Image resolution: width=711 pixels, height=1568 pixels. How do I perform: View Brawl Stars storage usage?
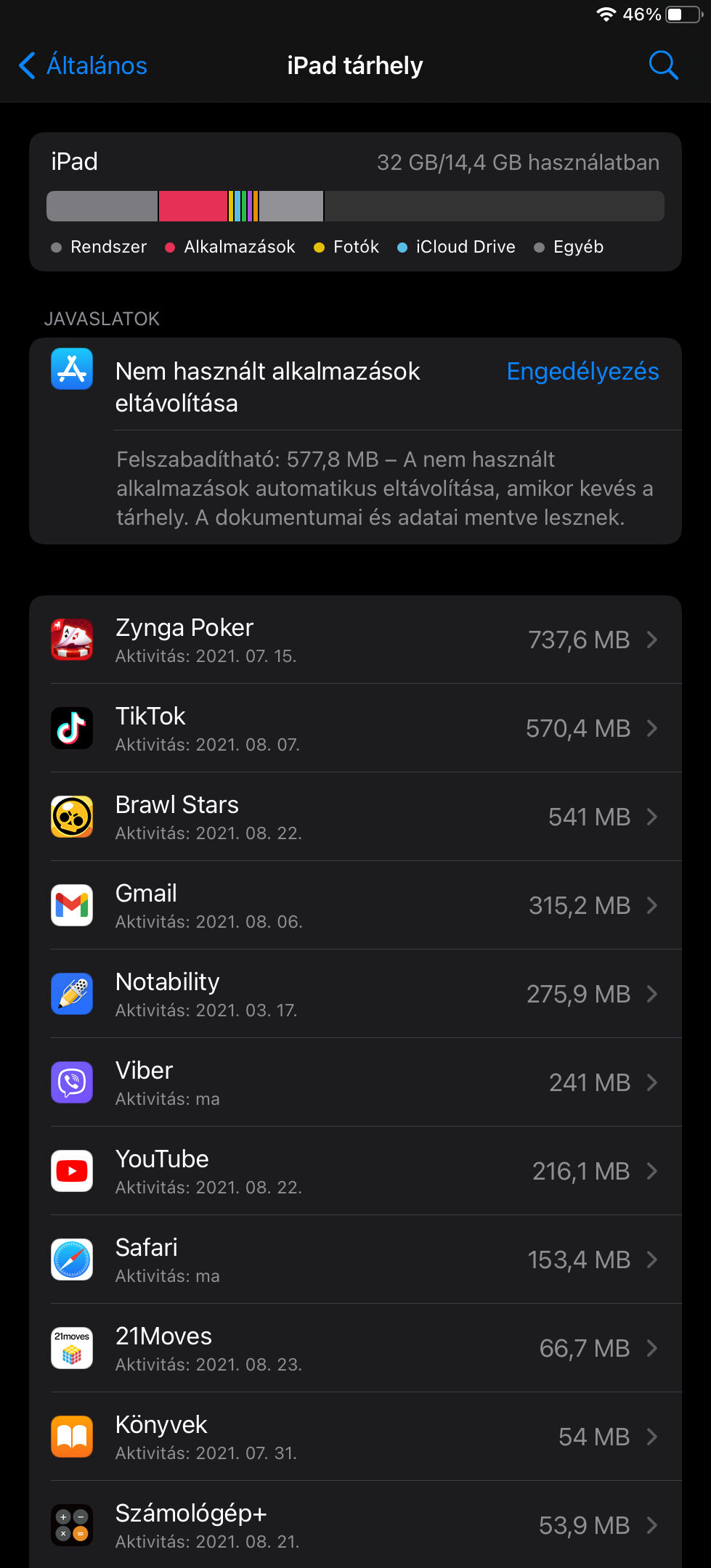[x=355, y=817]
